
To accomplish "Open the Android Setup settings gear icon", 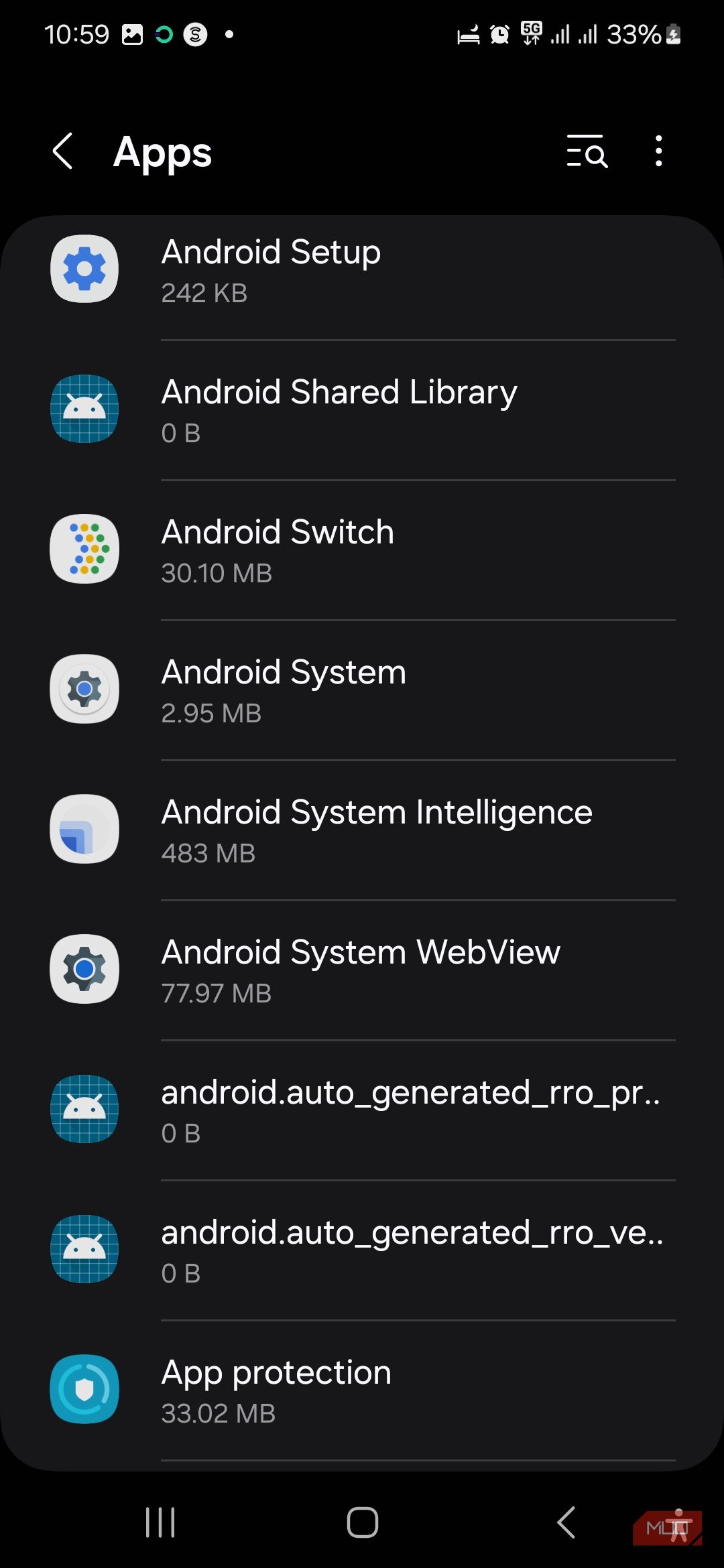I will click(x=84, y=268).
